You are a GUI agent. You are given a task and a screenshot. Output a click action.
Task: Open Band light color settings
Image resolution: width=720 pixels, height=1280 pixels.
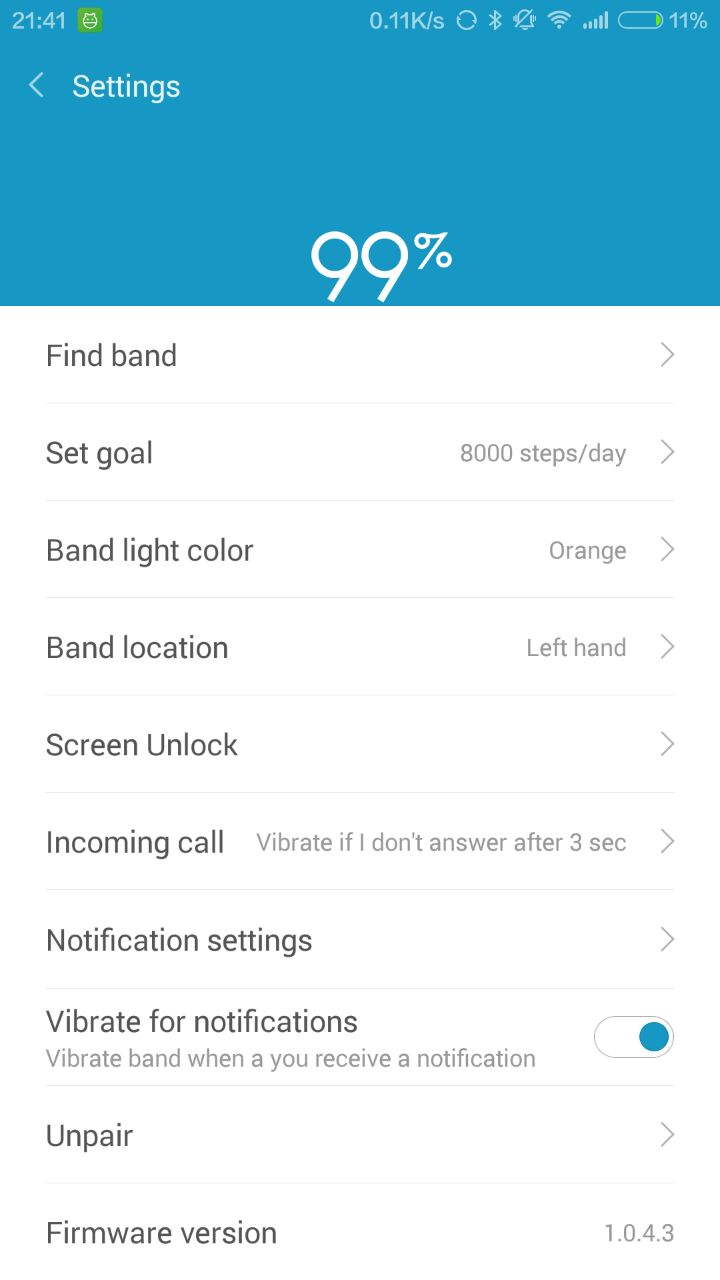(x=360, y=550)
